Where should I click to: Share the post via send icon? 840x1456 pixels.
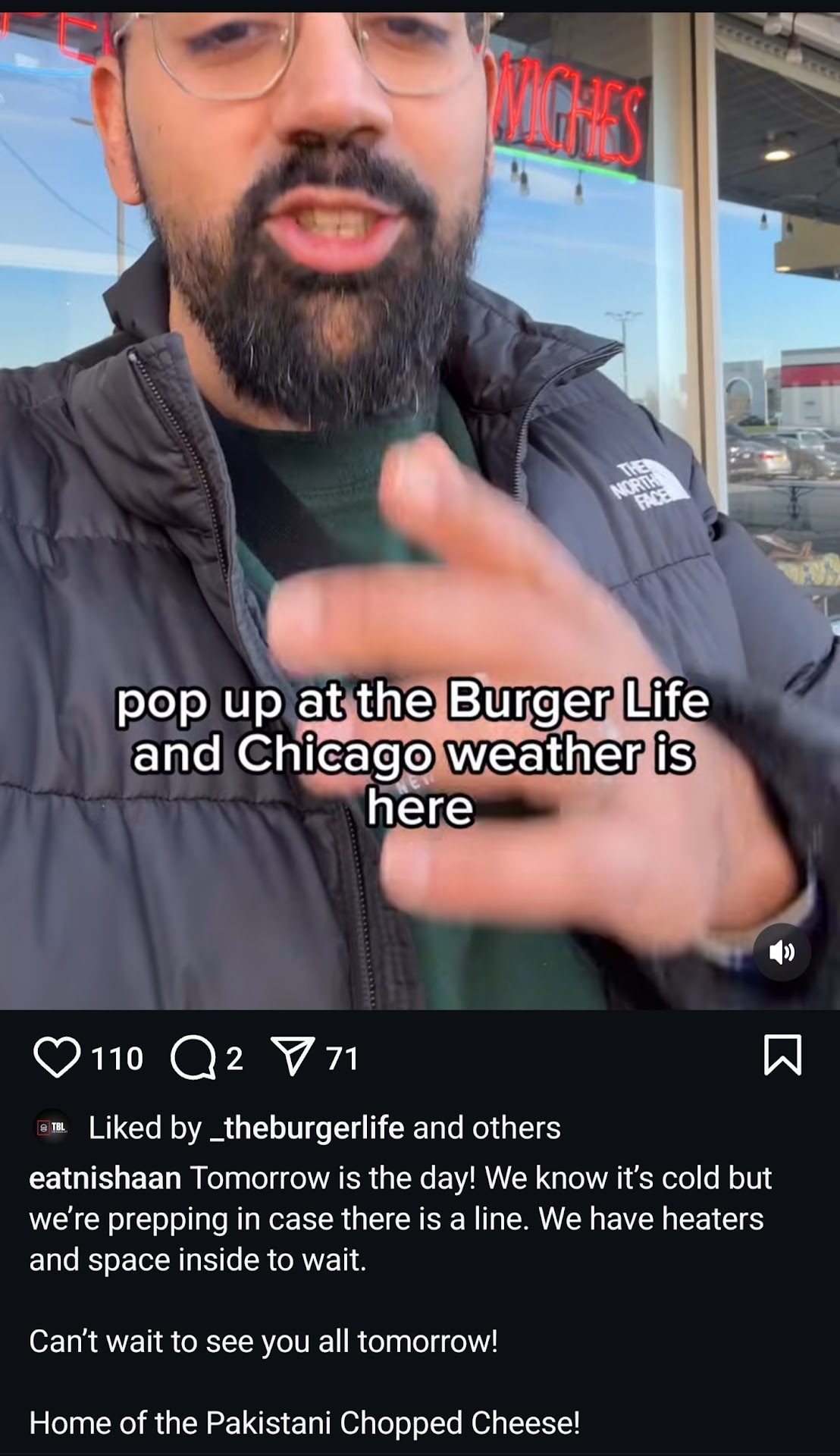pyautogui.click(x=293, y=1057)
